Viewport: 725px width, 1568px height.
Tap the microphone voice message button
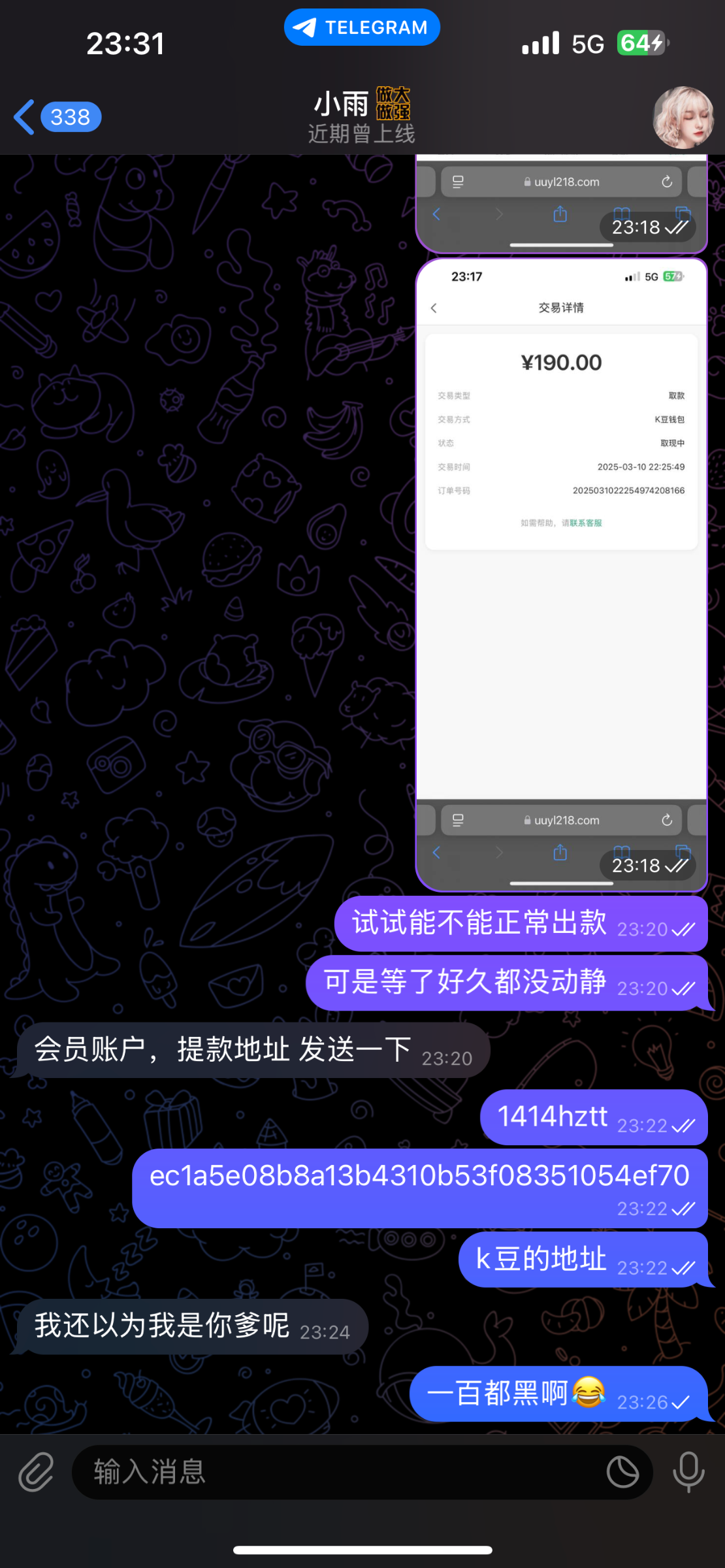(688, 1473)
